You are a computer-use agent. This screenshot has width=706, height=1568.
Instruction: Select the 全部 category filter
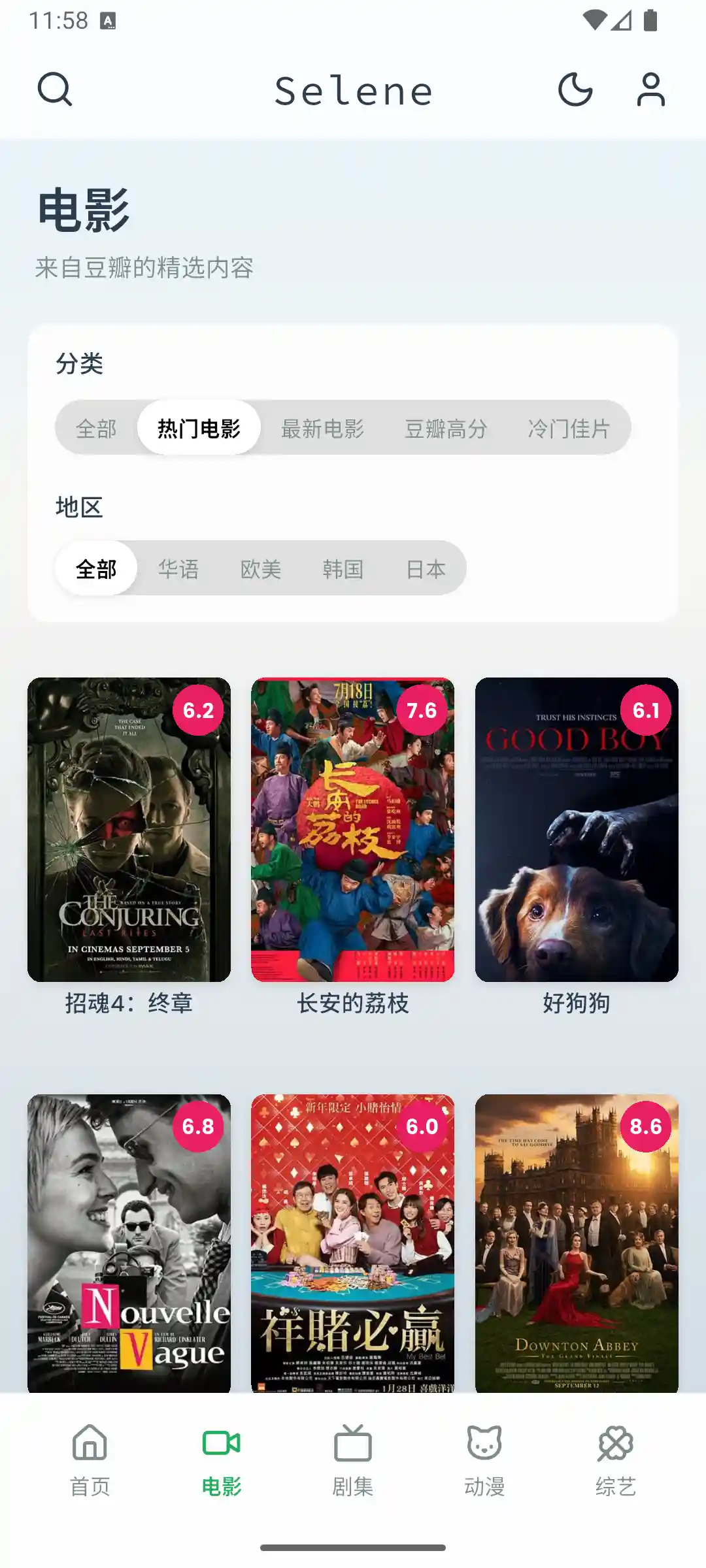[x=97, y=427]
